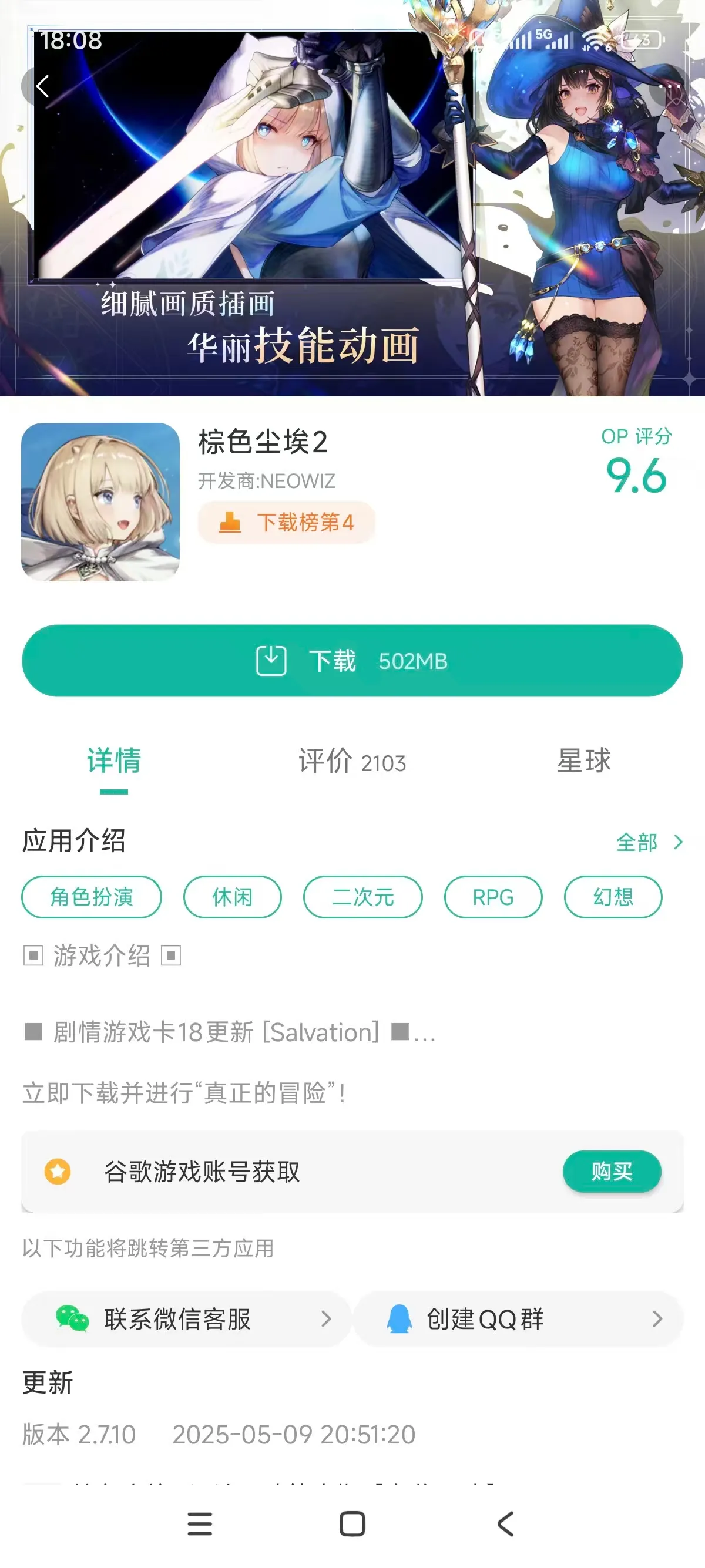Select the 二次元 tag chip
This screenshot has height=1568, width=705.
pyautogui.click(x=363, y=897)
